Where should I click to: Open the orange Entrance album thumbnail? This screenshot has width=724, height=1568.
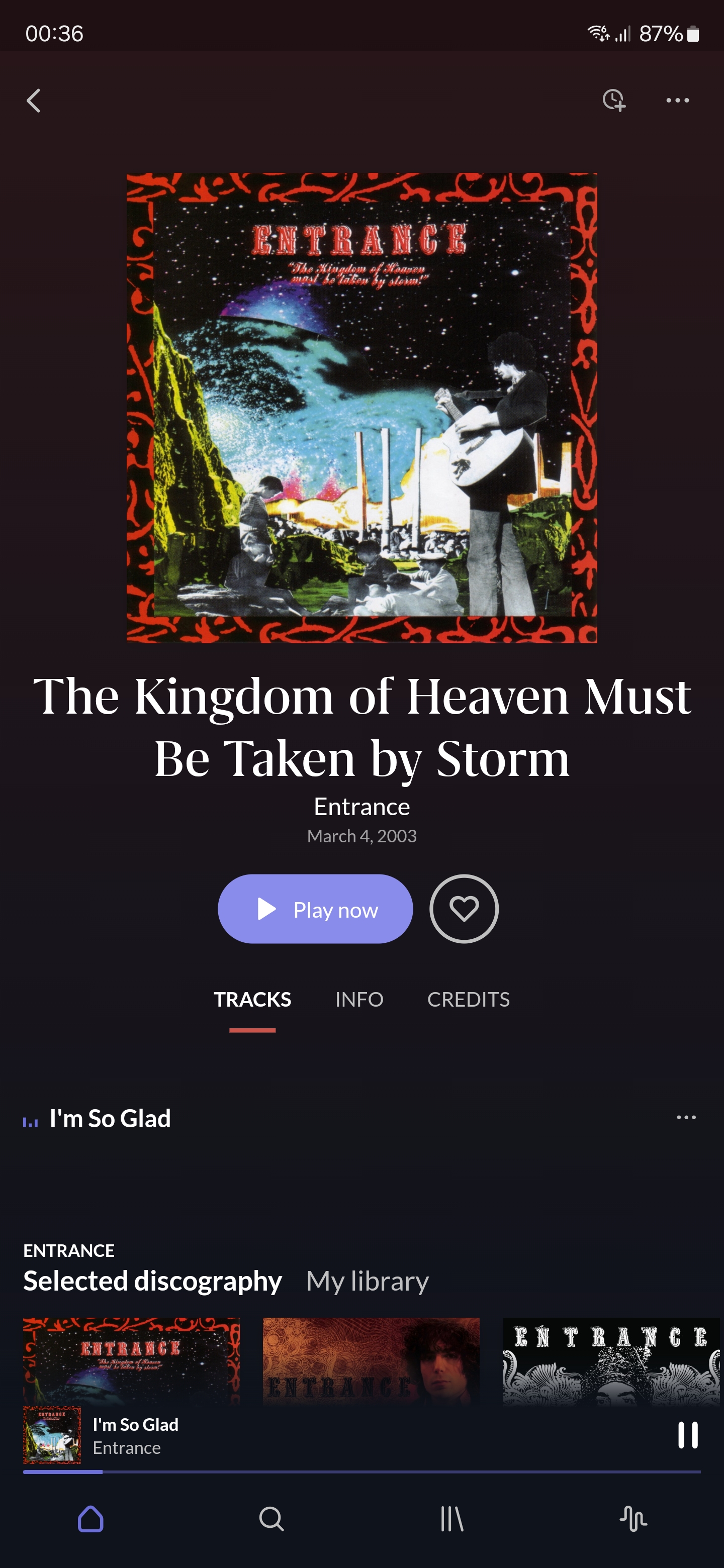[371, 1360]
